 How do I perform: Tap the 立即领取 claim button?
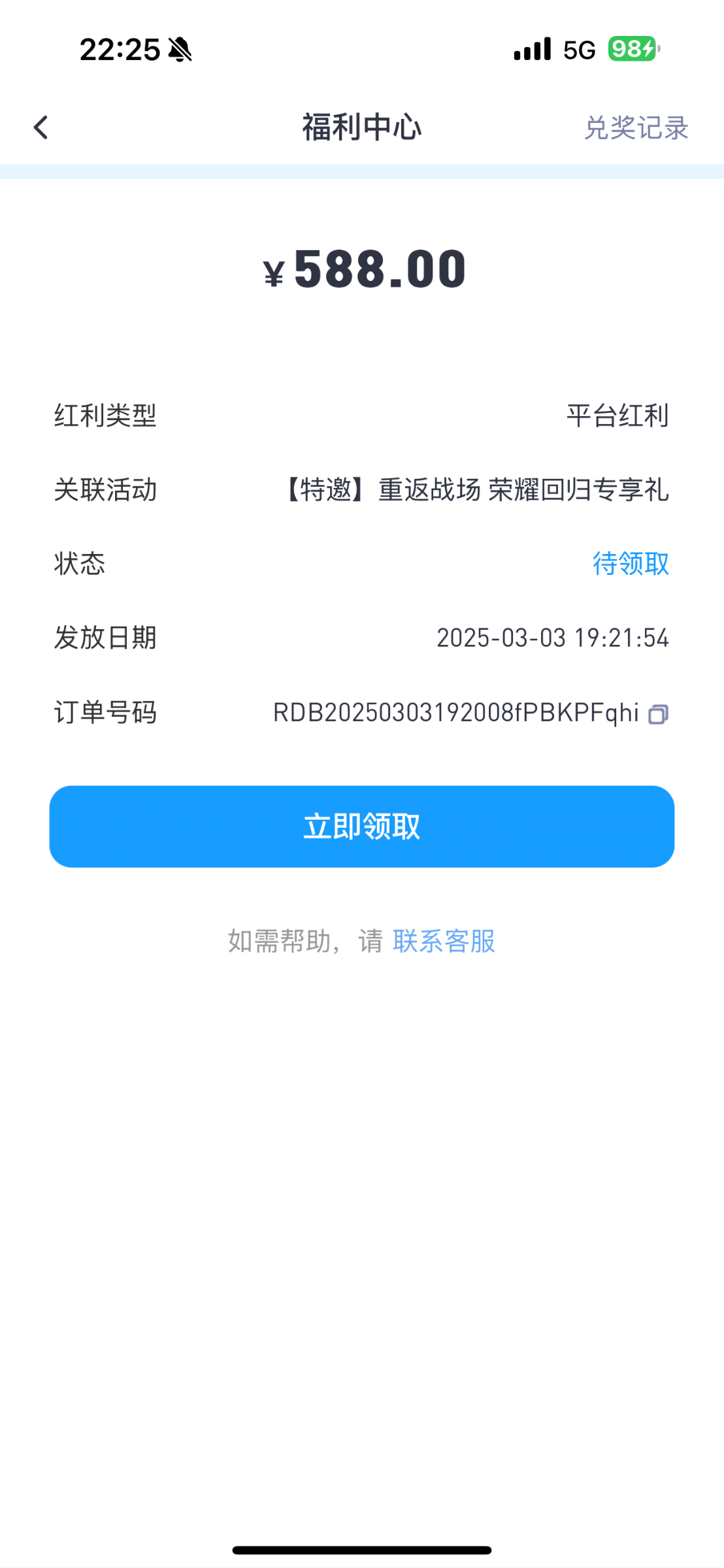click(x=362, y=826)
